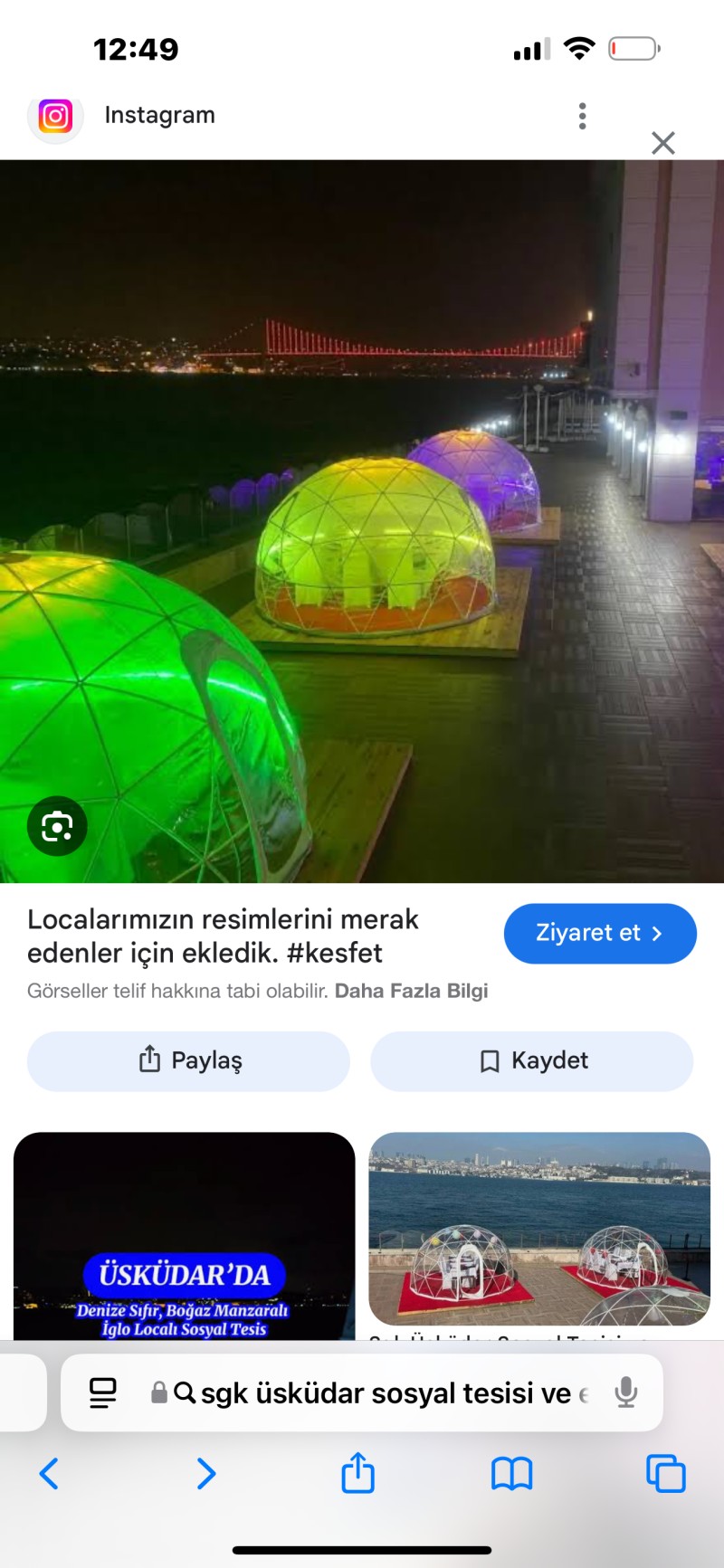The height and width of the screenshot is (1568, 724).
Task: Close the image preview
Action: 662,143
